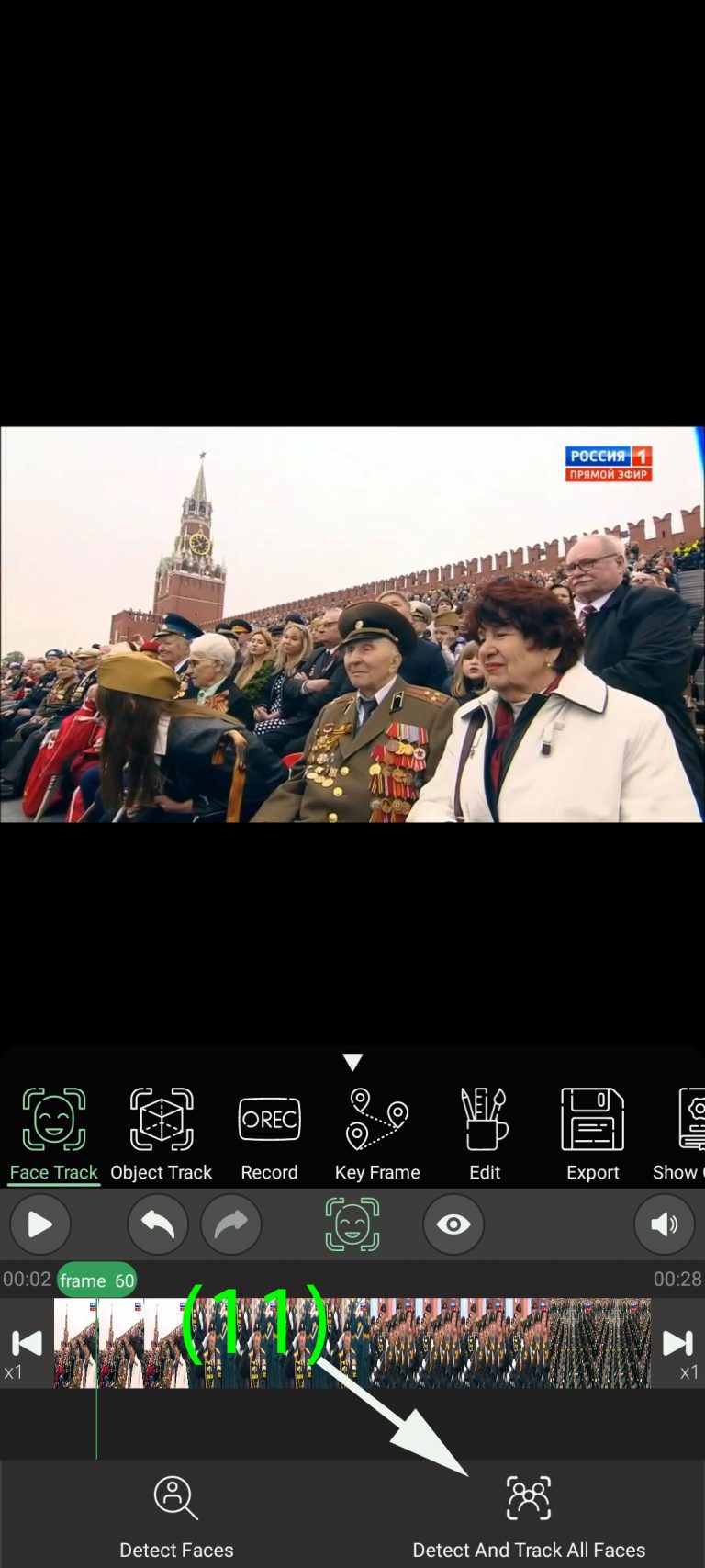Open the Record tool

(x=269, y=1133)
